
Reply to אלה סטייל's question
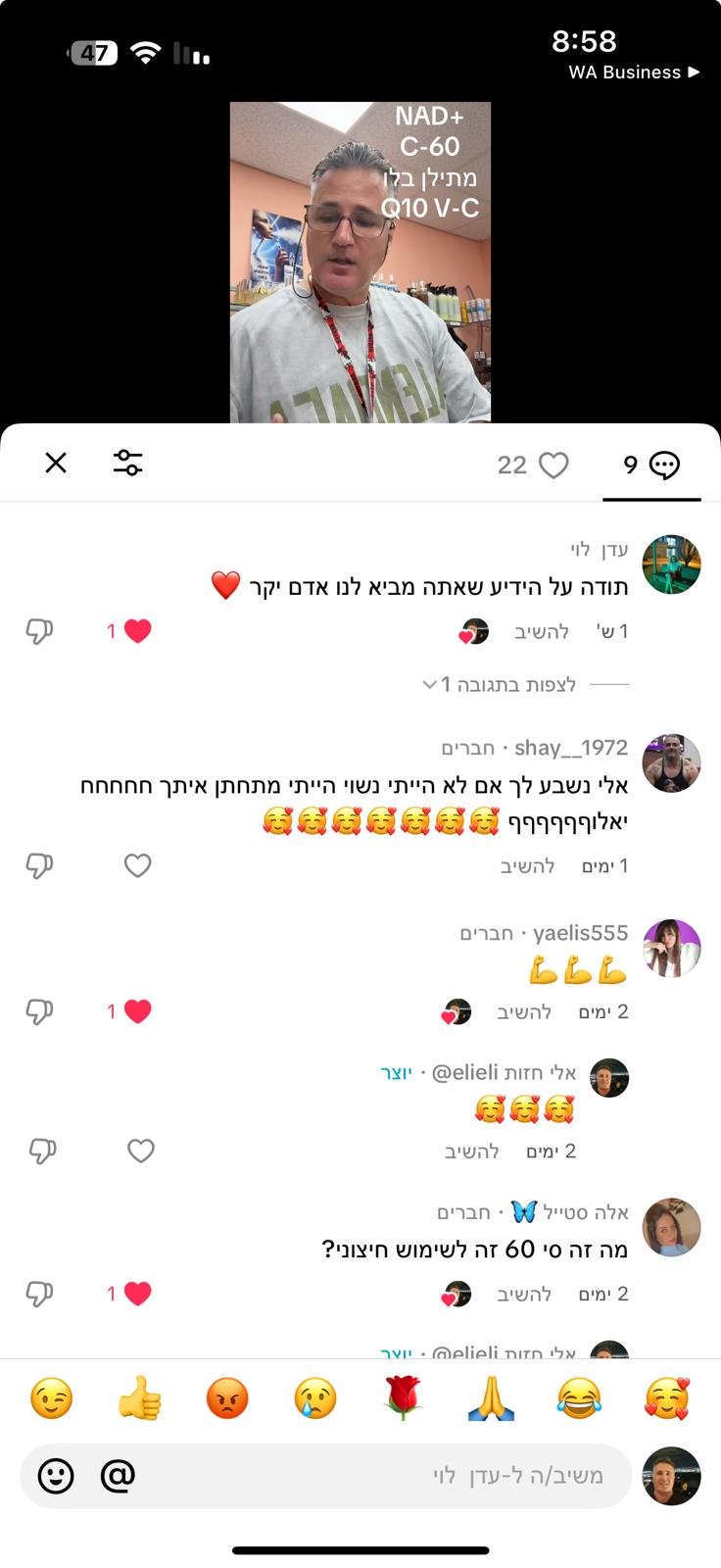[x=524, y=1295]
